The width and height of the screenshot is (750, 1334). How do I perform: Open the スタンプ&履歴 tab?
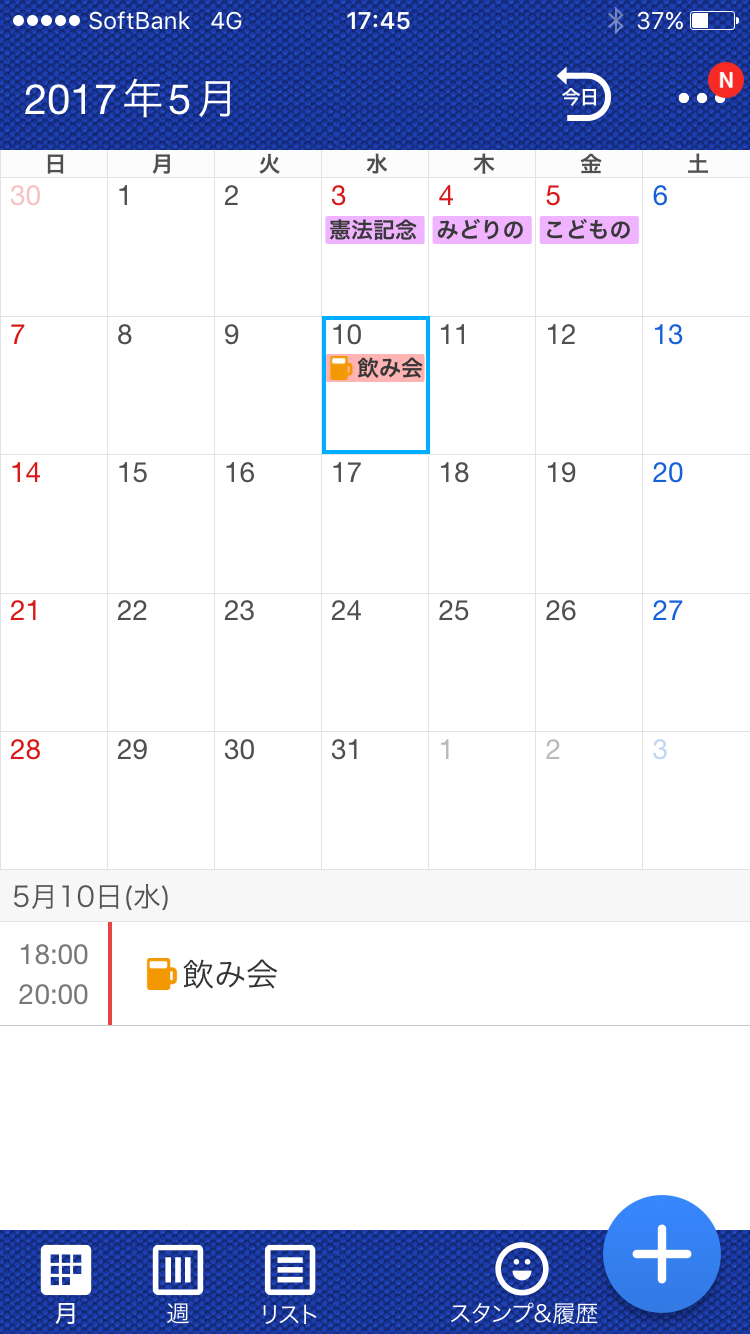[x=523, y=1284]
